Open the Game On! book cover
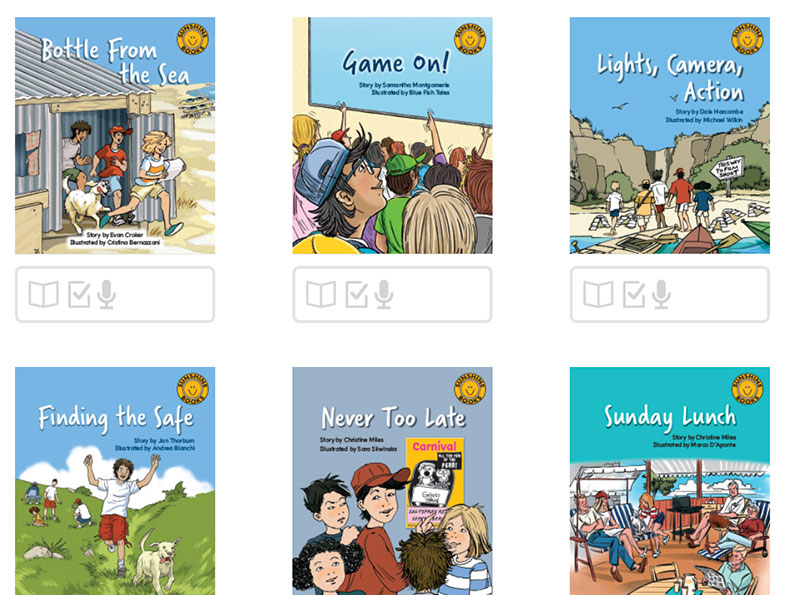This screenshot has width=800, height=595. click(x=392, y=135)
